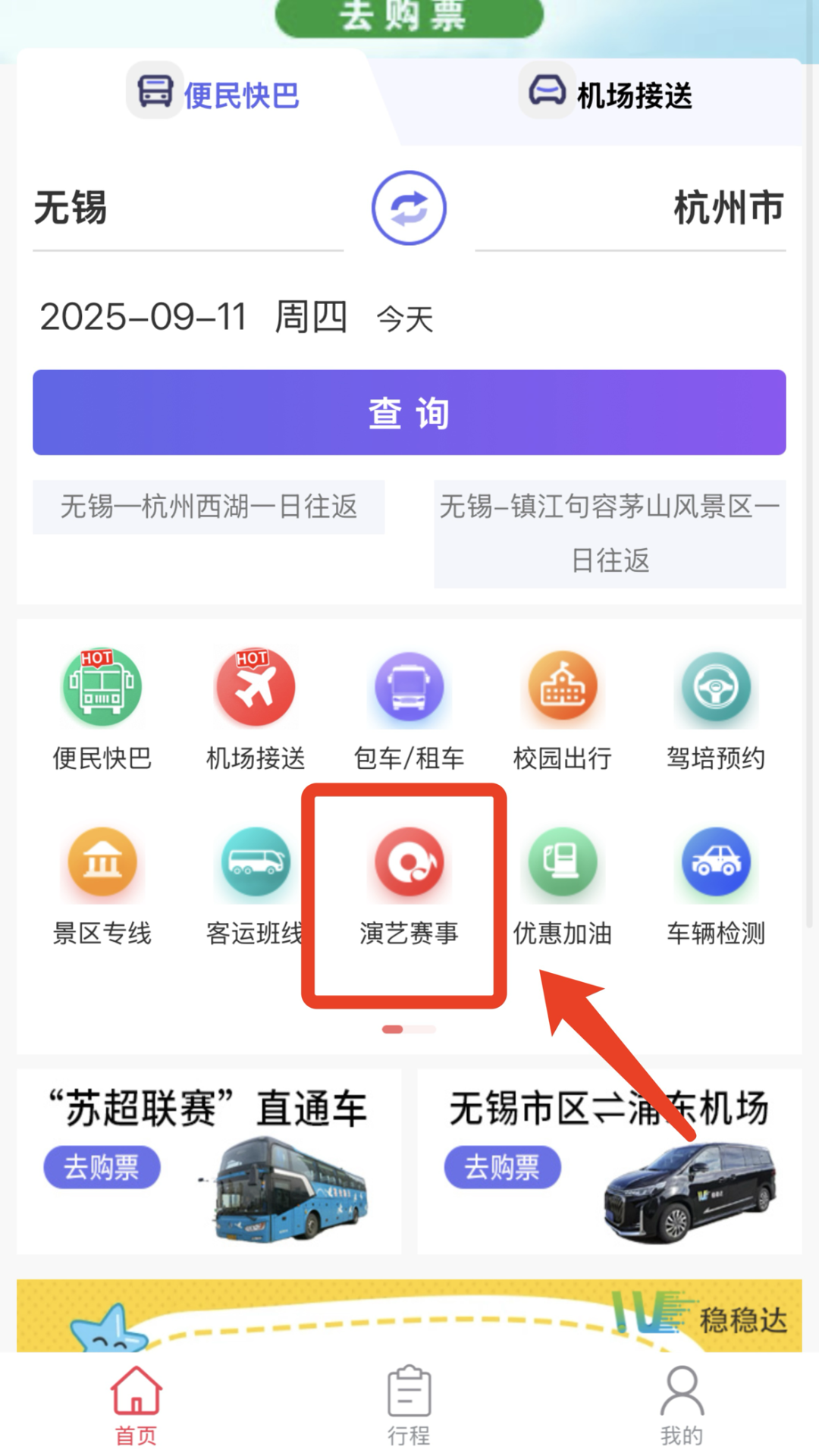Switch to the 行程 tab
The image size is (819, 1456).
click(409, 1404)
